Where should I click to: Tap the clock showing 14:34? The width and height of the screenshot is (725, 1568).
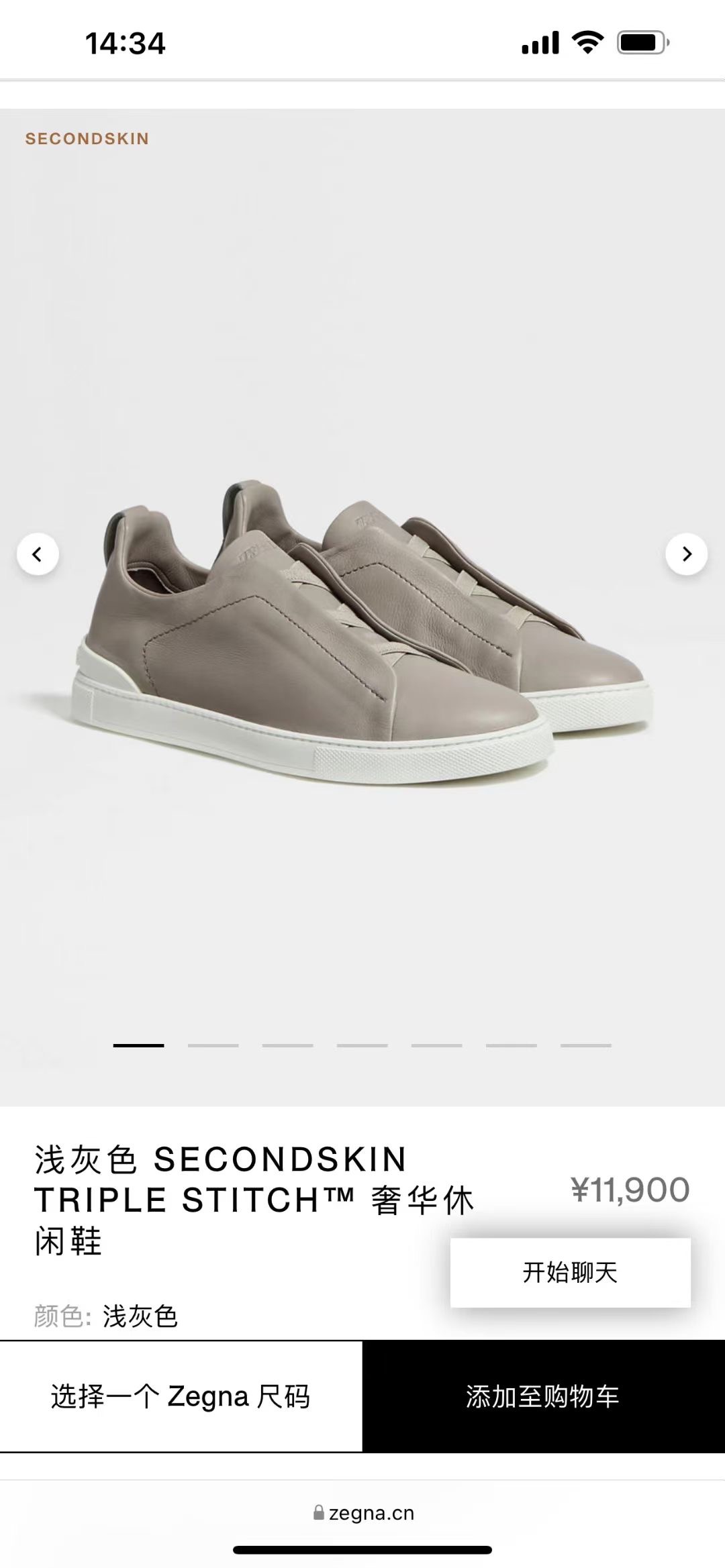[x=125, y=43]
